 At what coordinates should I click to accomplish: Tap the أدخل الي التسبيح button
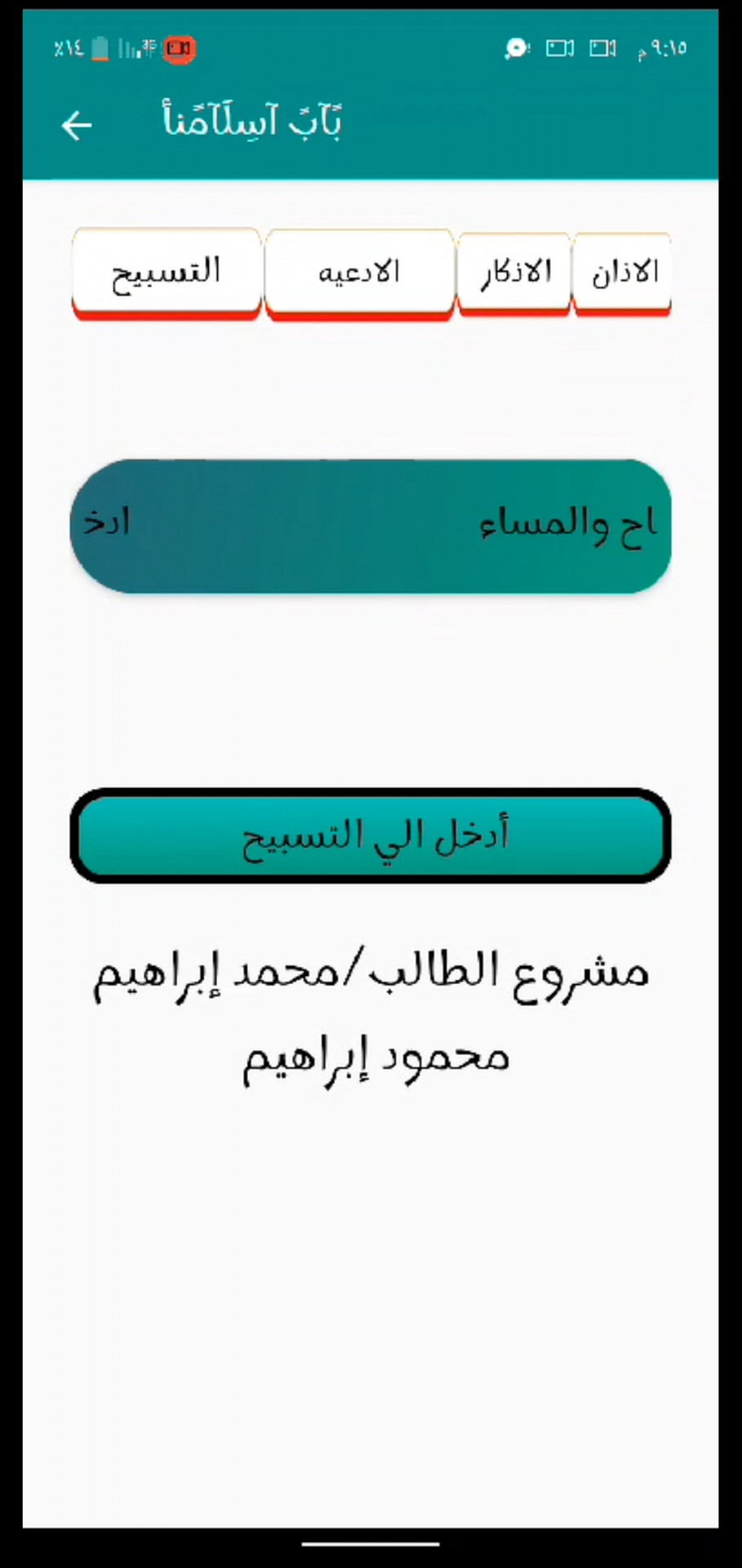[371, 835]
